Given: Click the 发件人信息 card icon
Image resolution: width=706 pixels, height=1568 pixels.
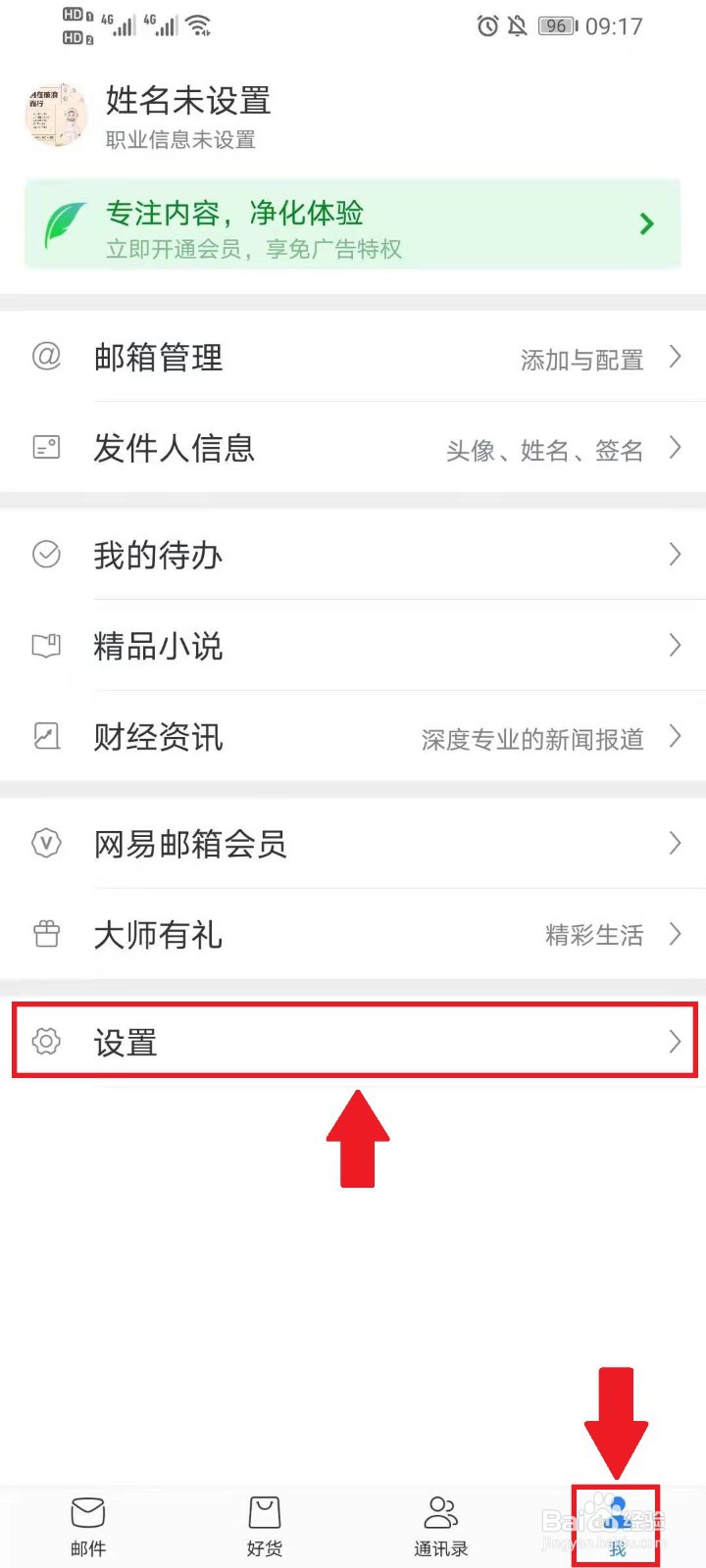Looking at the screenshot, I should (45, 449).
